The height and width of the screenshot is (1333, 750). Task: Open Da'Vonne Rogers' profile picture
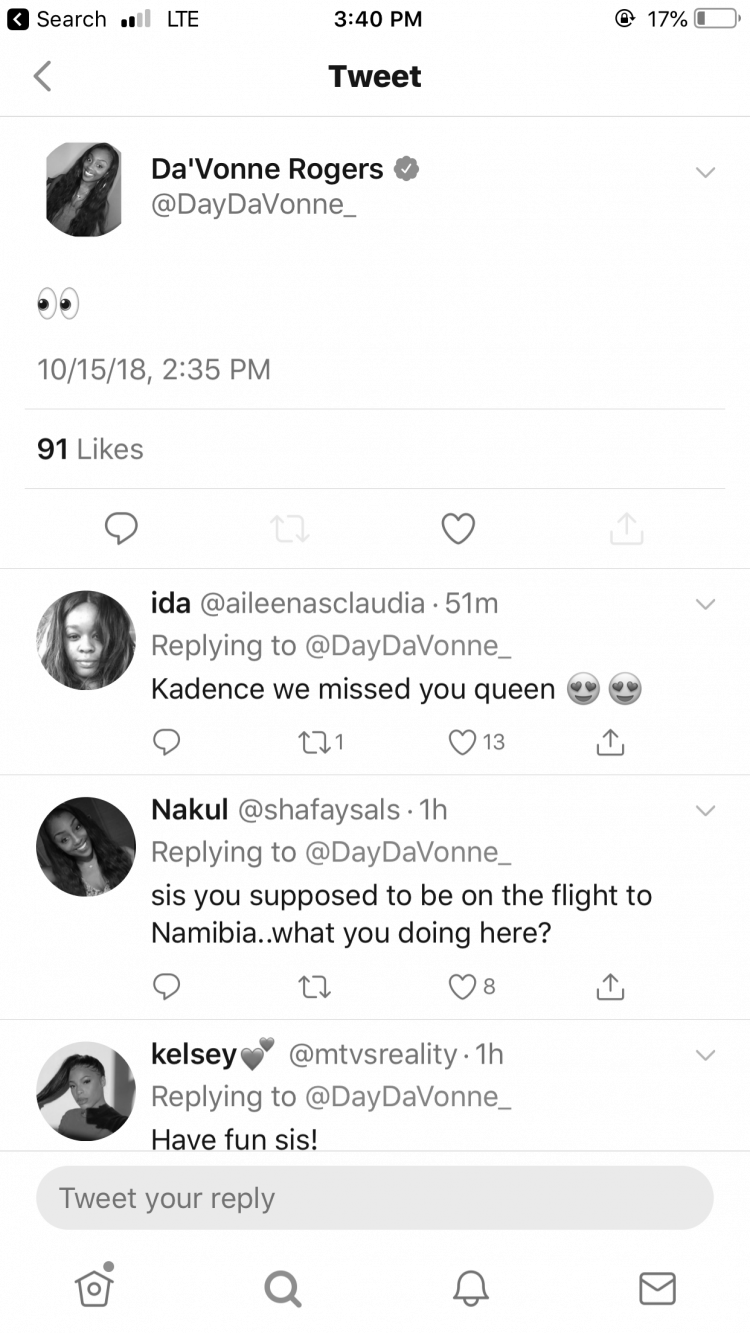pos(84,188)
